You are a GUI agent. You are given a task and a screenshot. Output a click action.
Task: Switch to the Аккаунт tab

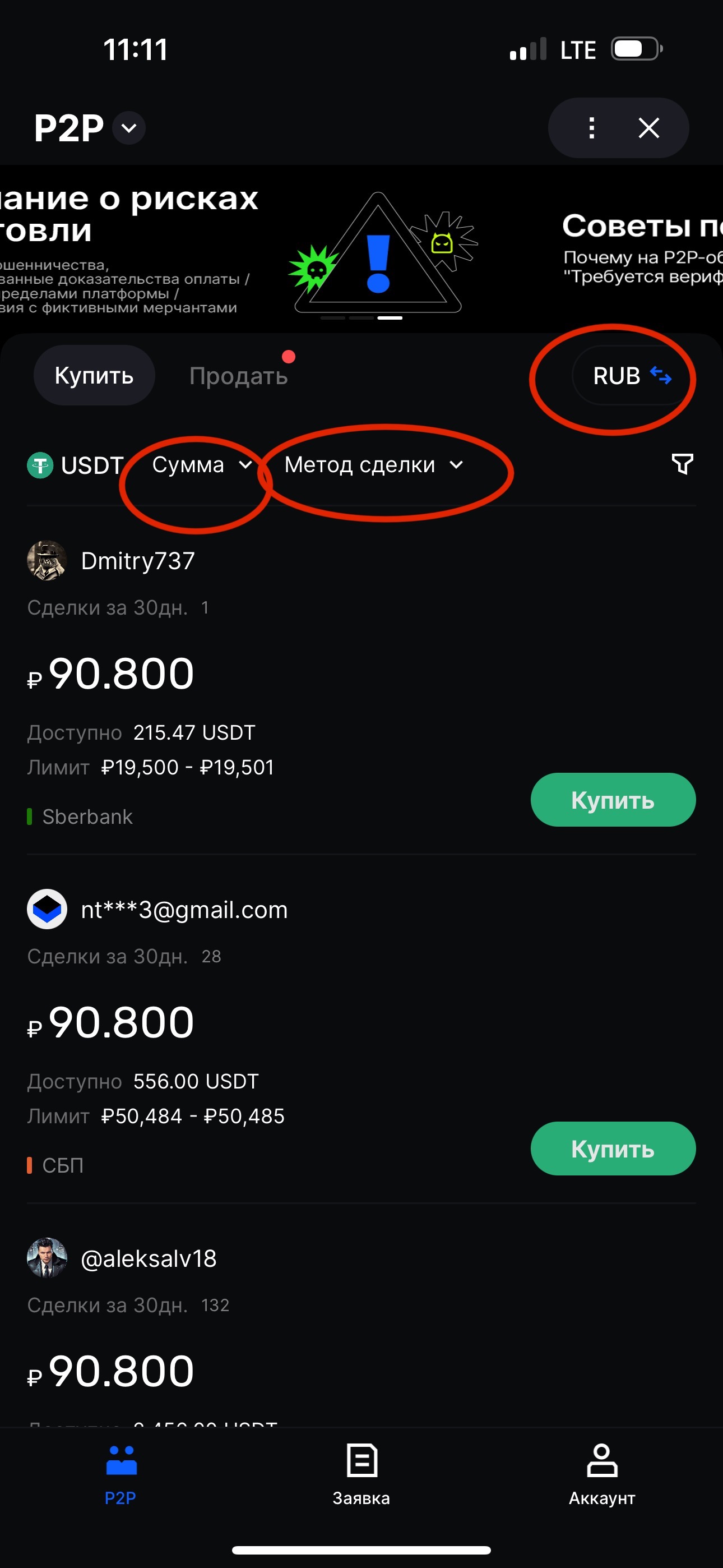pyautogui.click(x=602, y=1474)
